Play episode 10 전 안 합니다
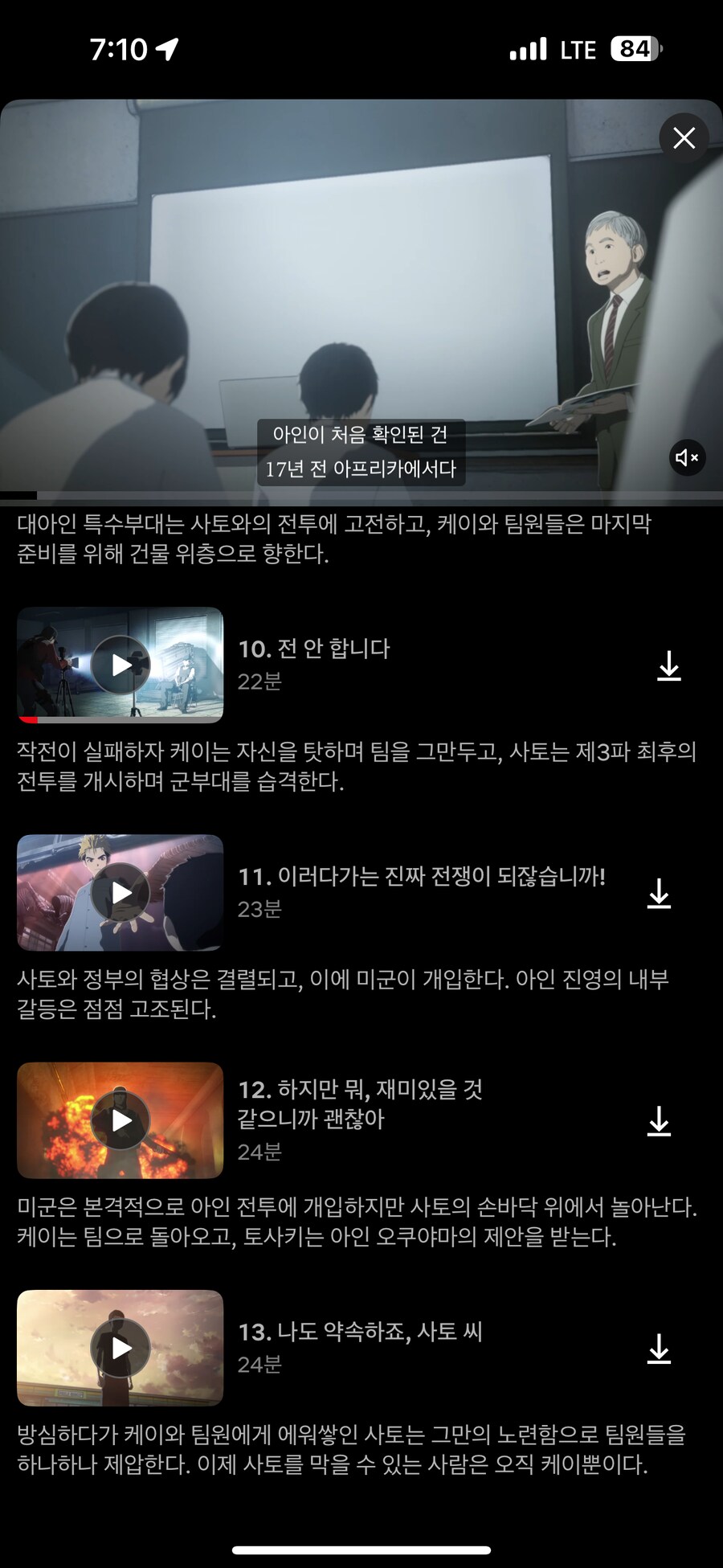The width and height of the screenshot is (723, 1568). coord(120,665)
